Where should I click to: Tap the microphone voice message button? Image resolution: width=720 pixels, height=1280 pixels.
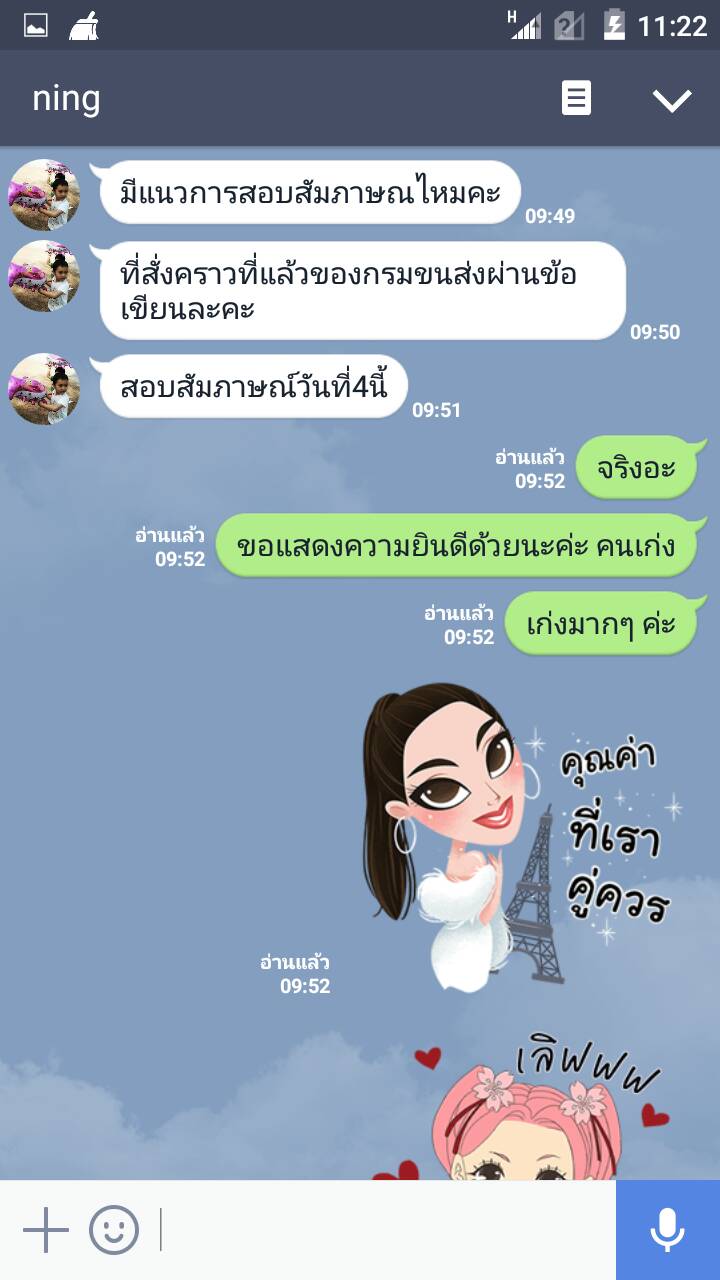[x=667, y=1230]
